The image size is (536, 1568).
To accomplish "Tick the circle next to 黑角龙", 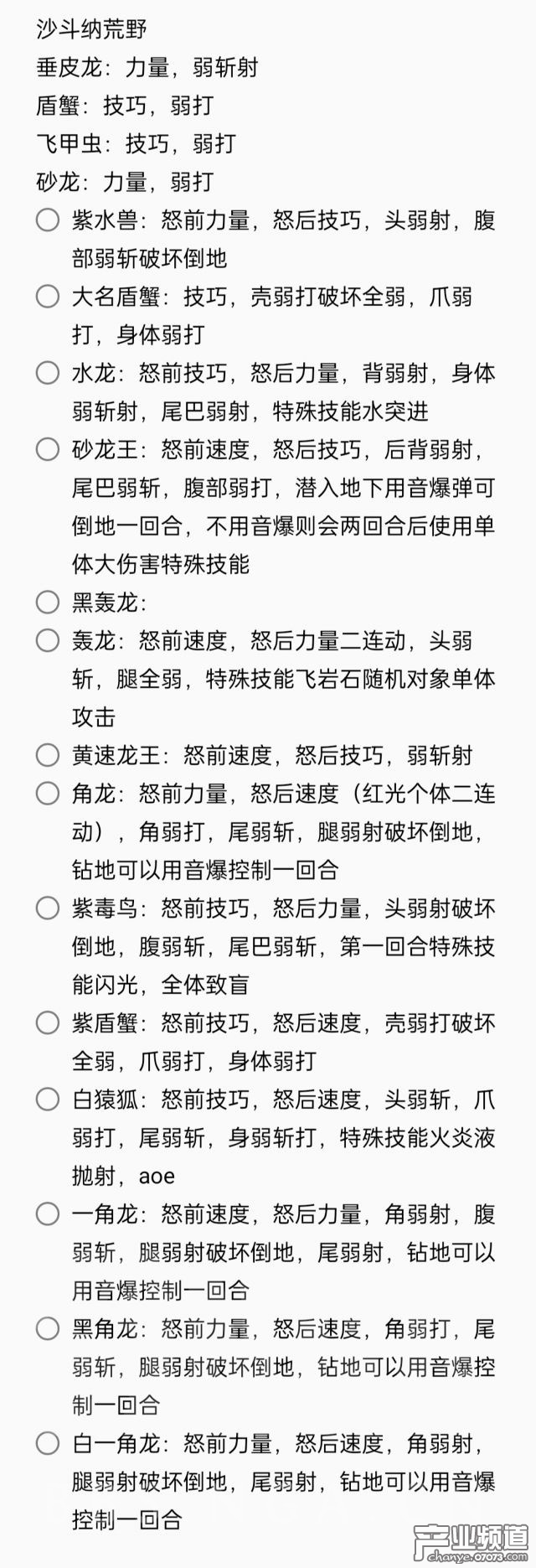I will pyautogui.click(x=48, y=1328).
